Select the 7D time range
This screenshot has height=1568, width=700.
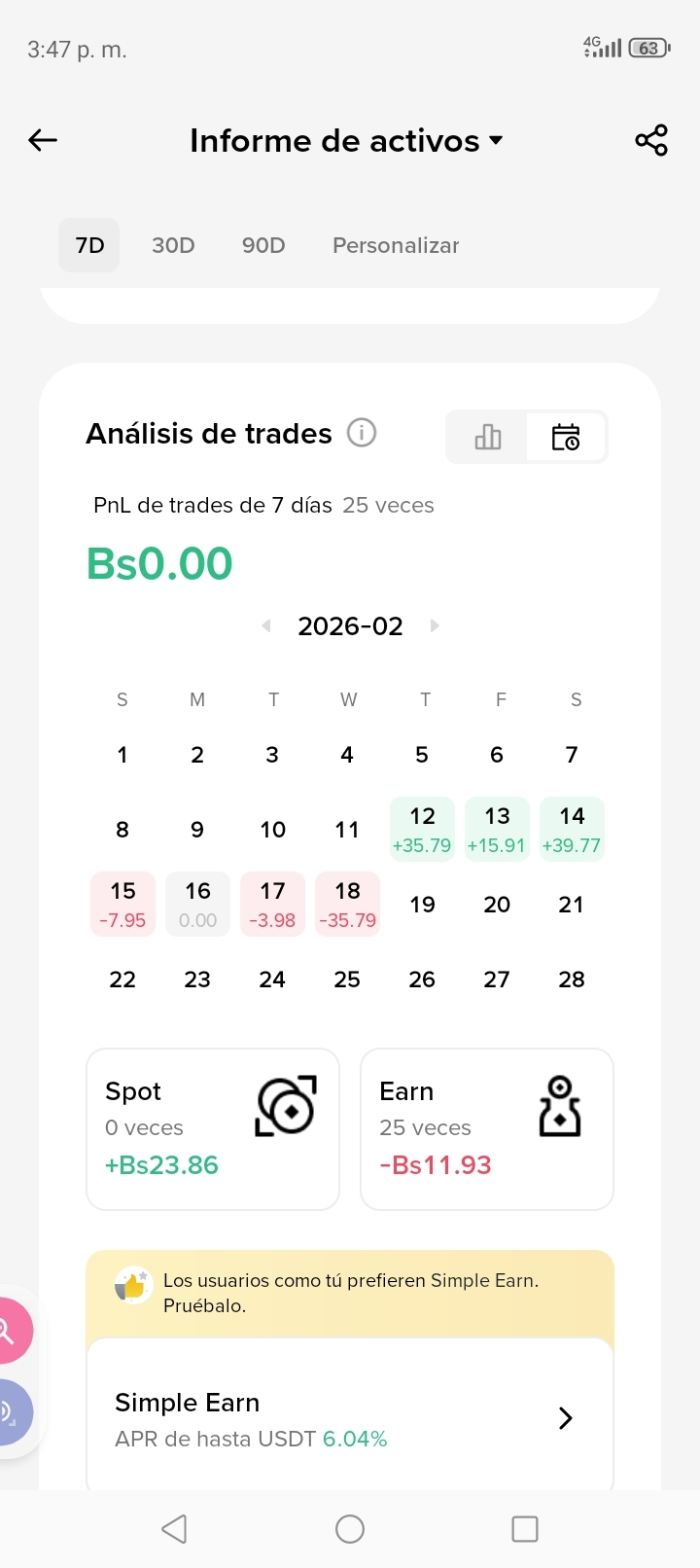(89, 245)
